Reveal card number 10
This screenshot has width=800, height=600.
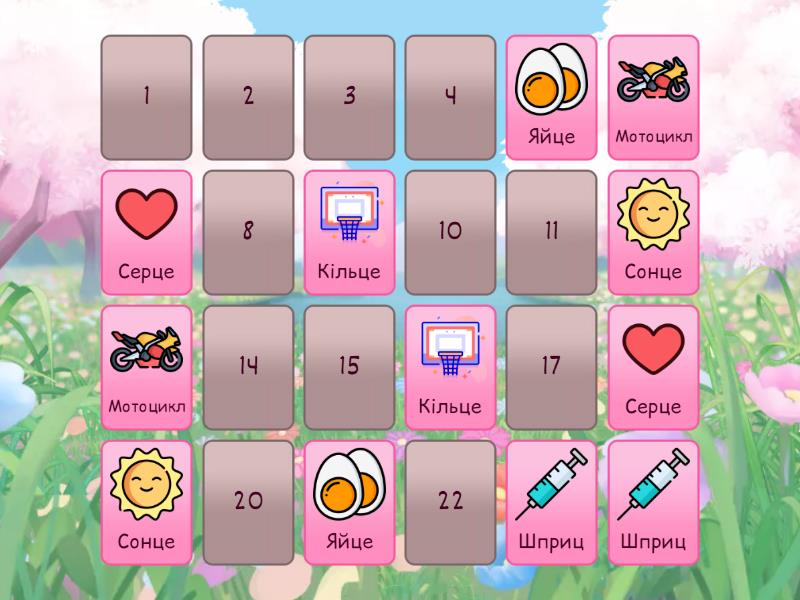(450, 232)
